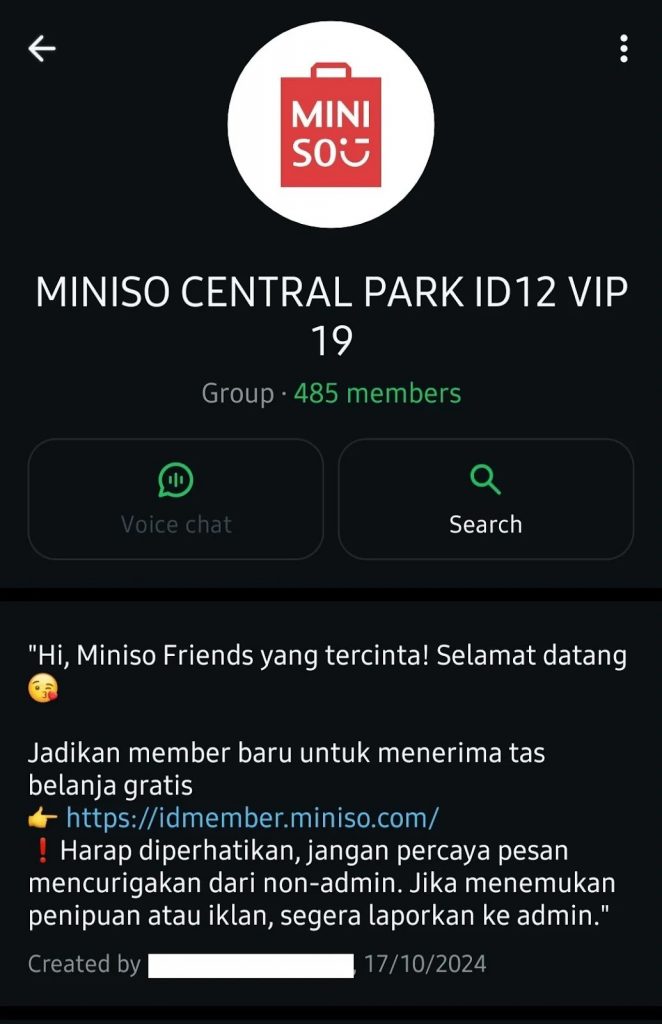
Task: Show the 485 members list
Action: (x=377, y=394)
